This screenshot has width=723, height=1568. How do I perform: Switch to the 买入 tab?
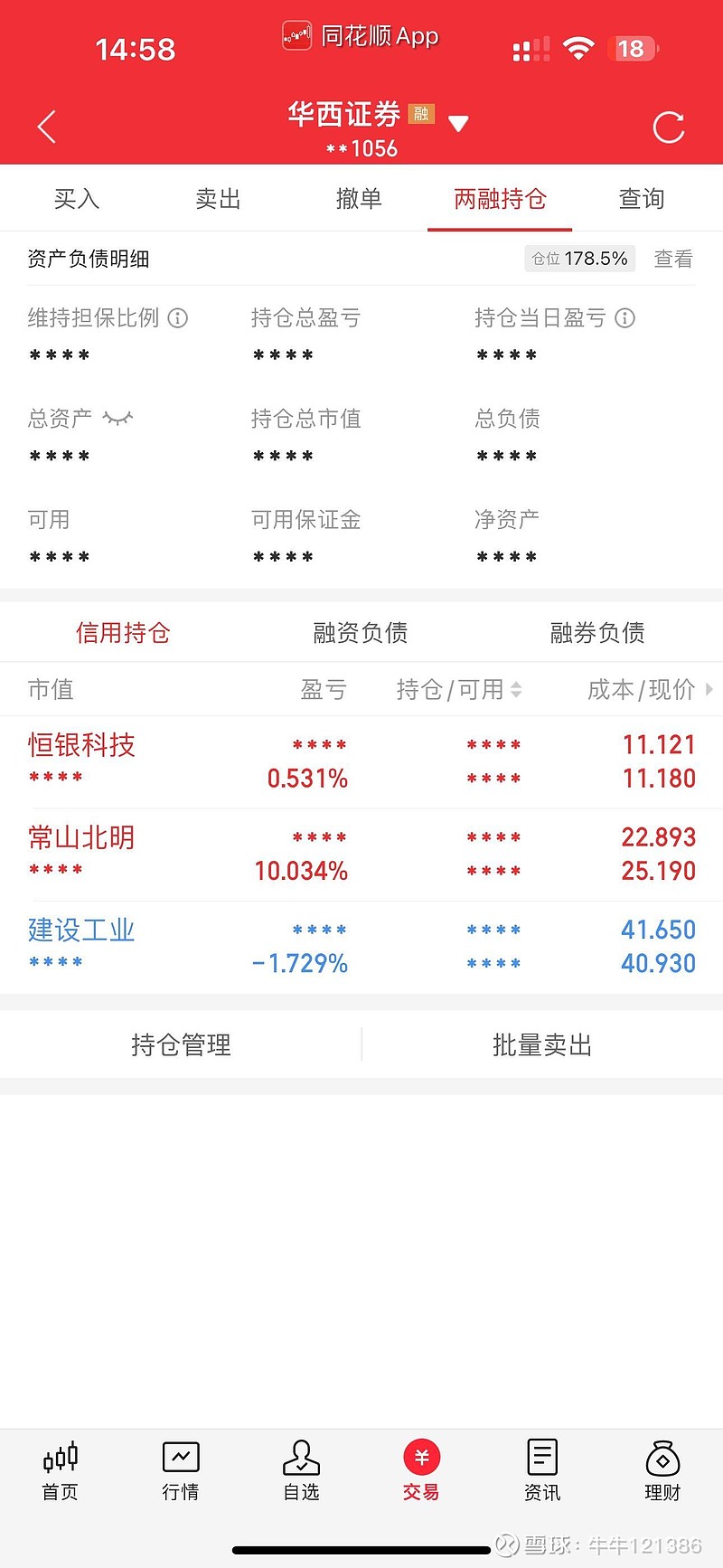77,198
